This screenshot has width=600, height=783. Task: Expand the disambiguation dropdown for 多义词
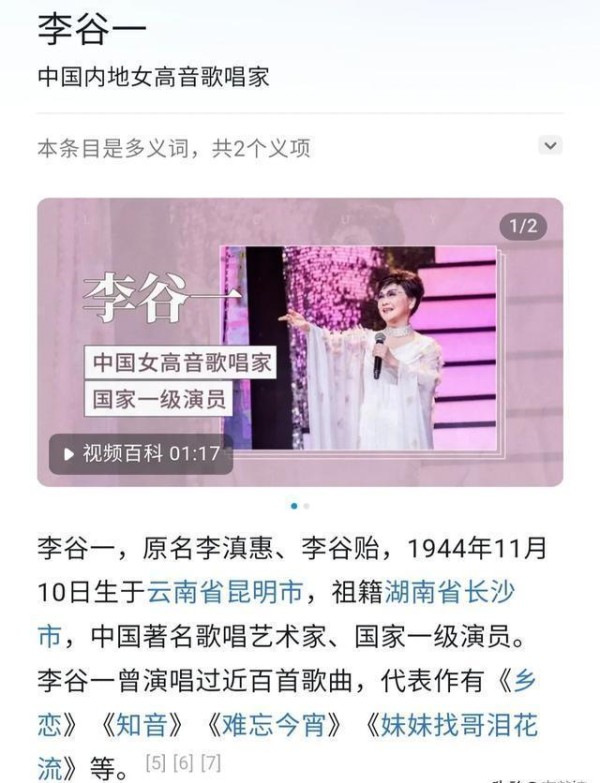pyautogui.click(x=550, y=145)
